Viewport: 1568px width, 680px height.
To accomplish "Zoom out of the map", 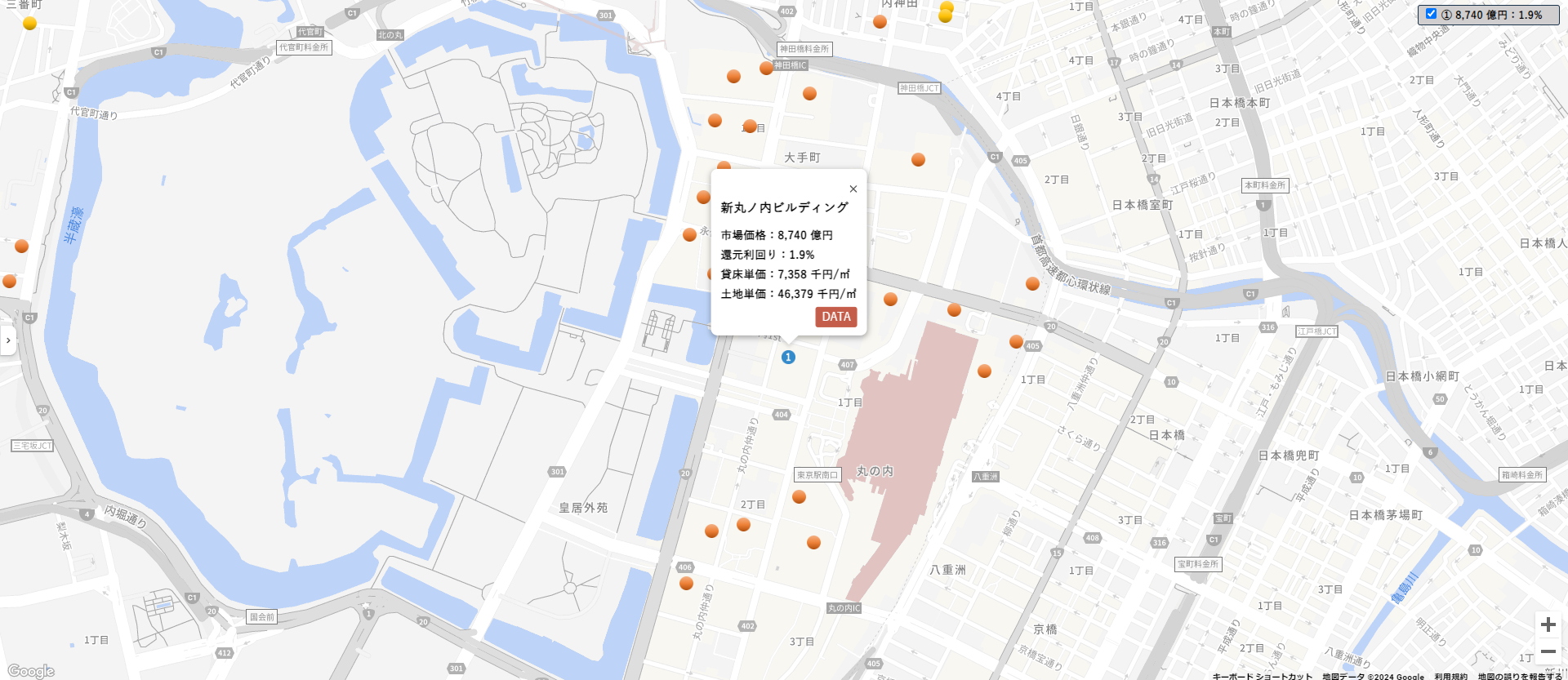I will pos(1548,651).
